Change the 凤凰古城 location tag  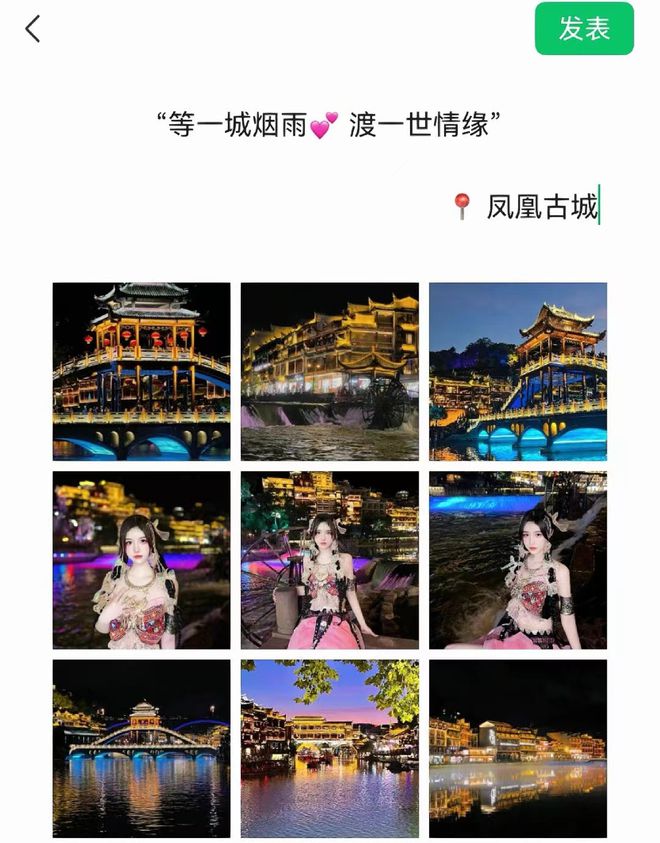point(541,207)
